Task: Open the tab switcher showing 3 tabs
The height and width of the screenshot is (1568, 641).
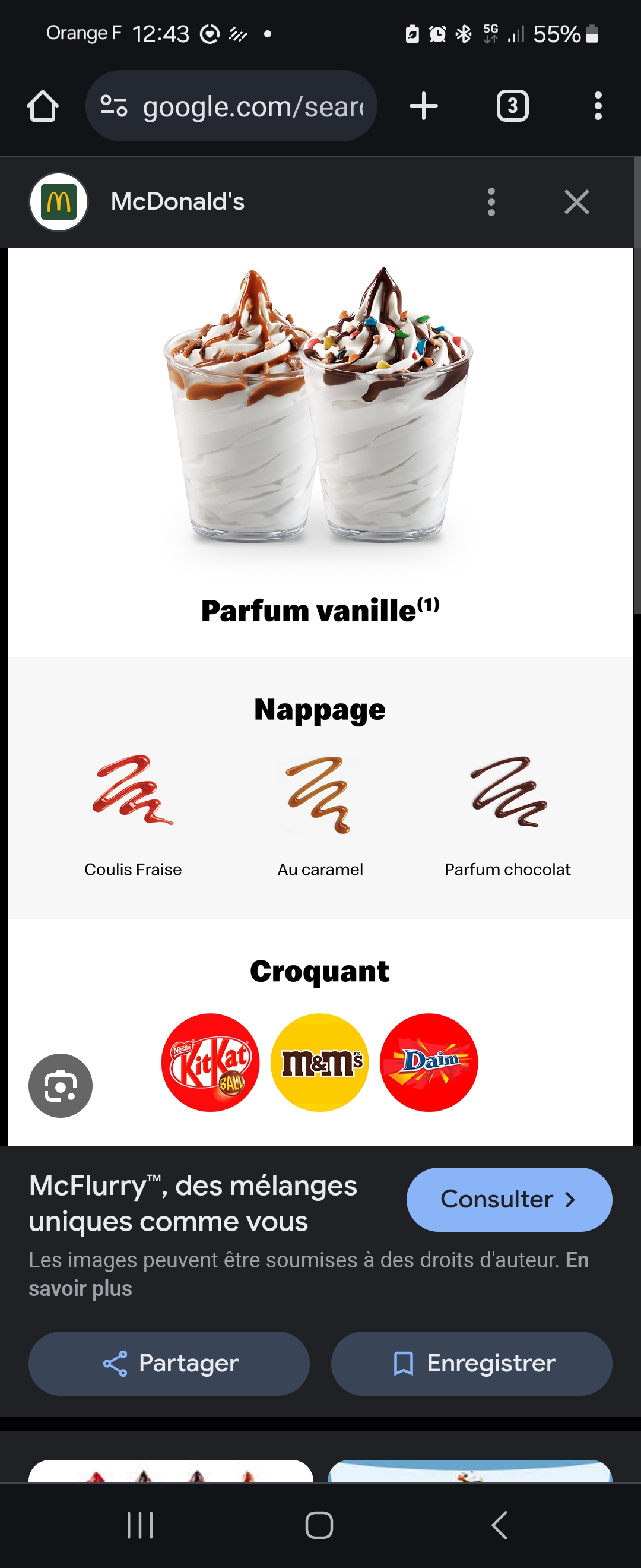Action: (x=512, y=106)
